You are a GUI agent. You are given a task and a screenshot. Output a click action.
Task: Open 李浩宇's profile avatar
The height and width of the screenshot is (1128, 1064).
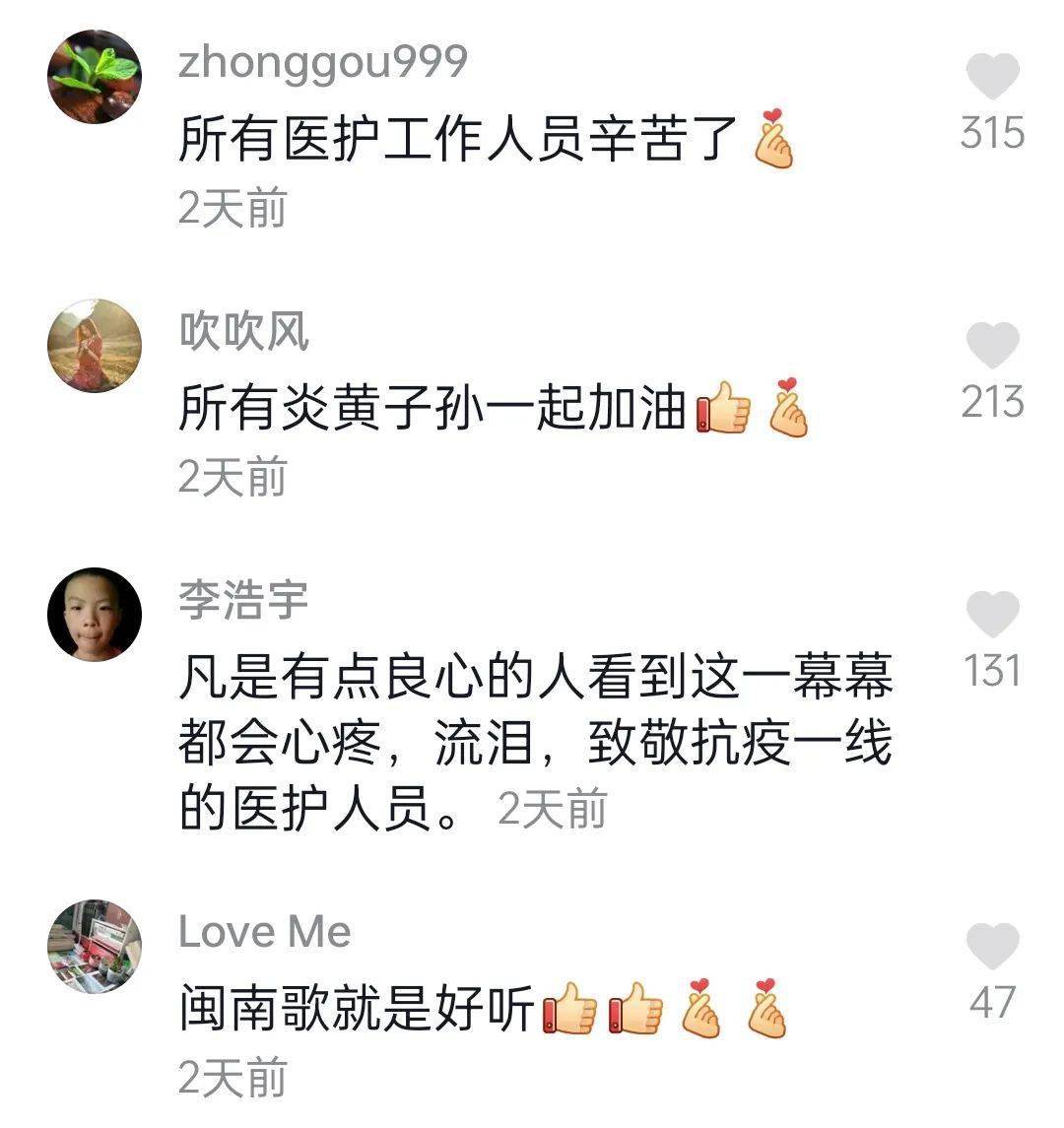pos(95,615)
